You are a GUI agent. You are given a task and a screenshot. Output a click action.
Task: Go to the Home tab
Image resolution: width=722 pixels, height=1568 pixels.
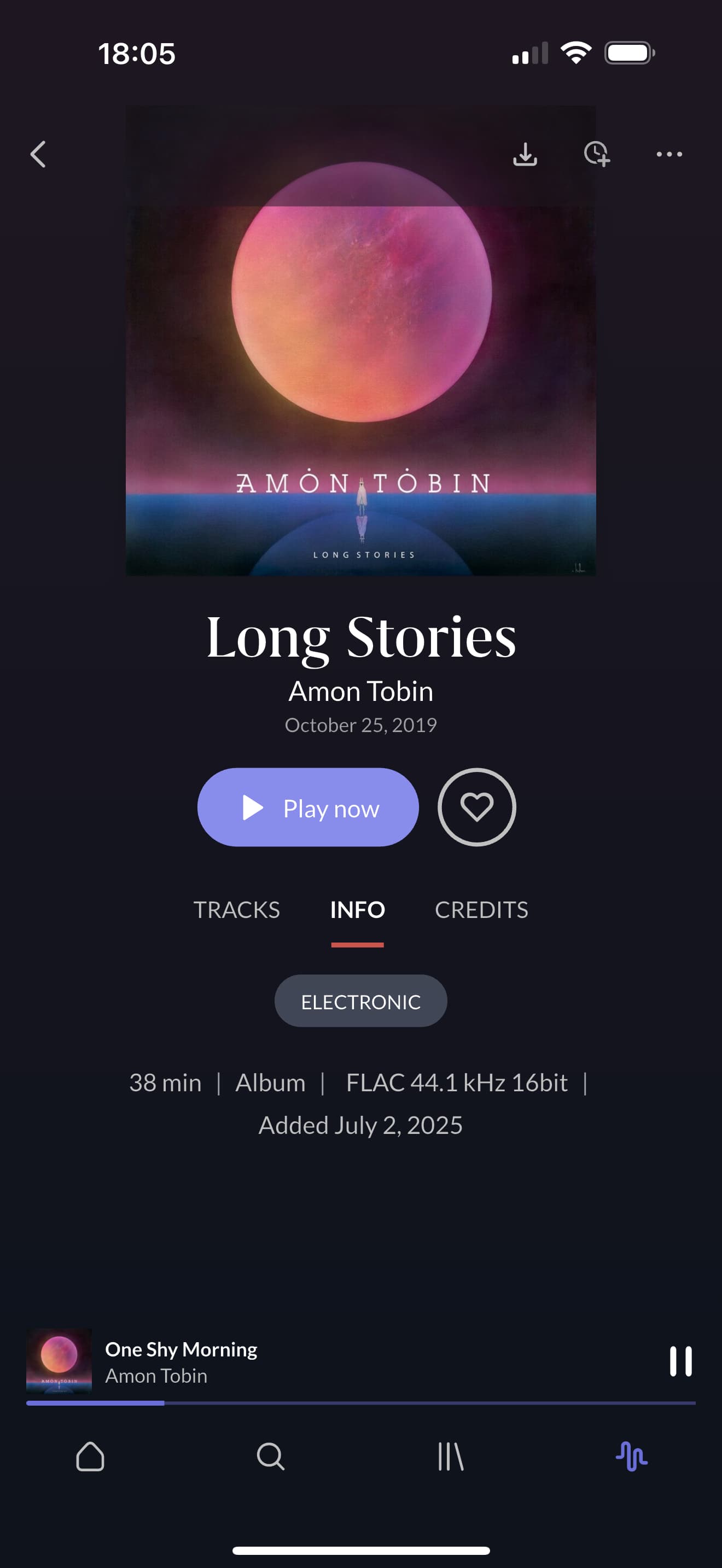90,1456
